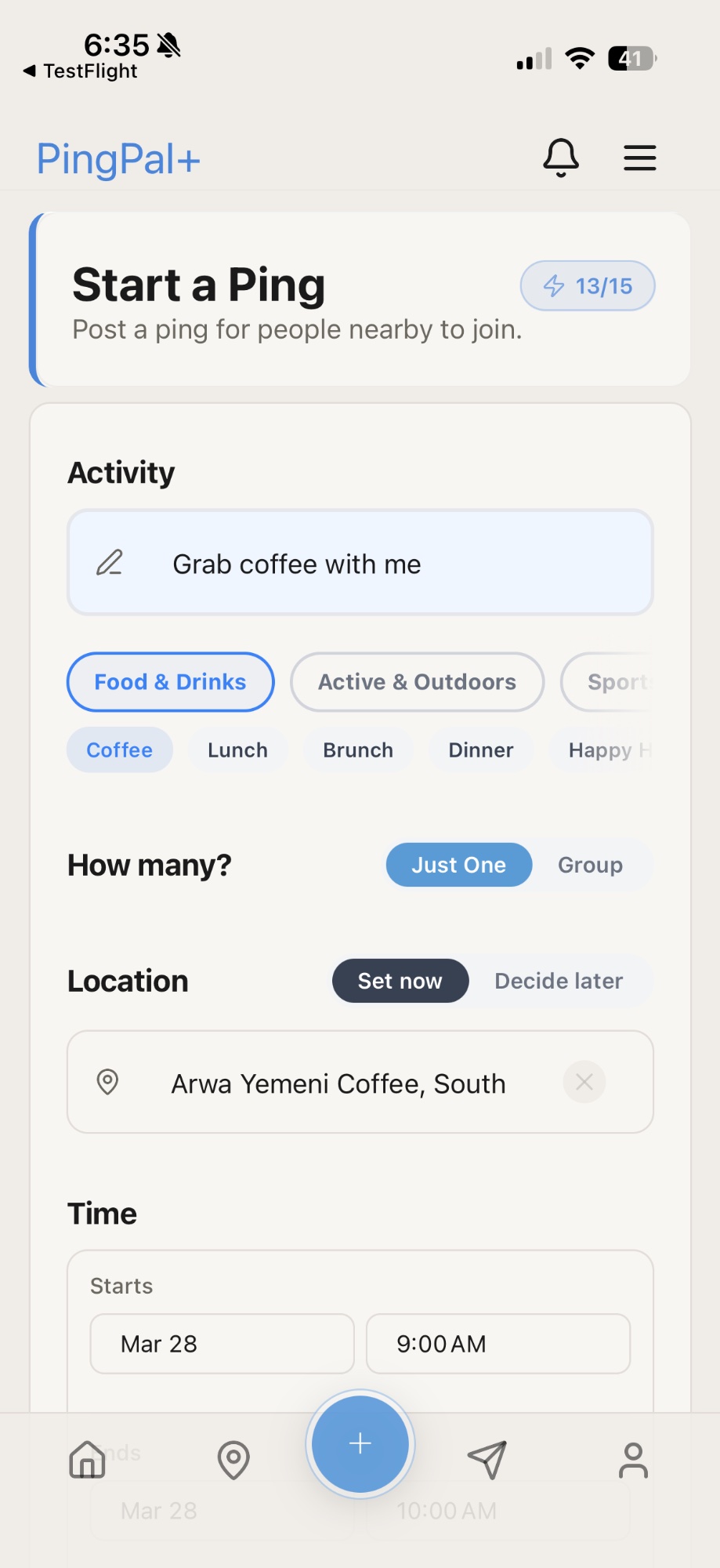Image resolution: width=720 pixels, height=1568 pixels.
Task: Switch to Group size
Action: point(590,865)
